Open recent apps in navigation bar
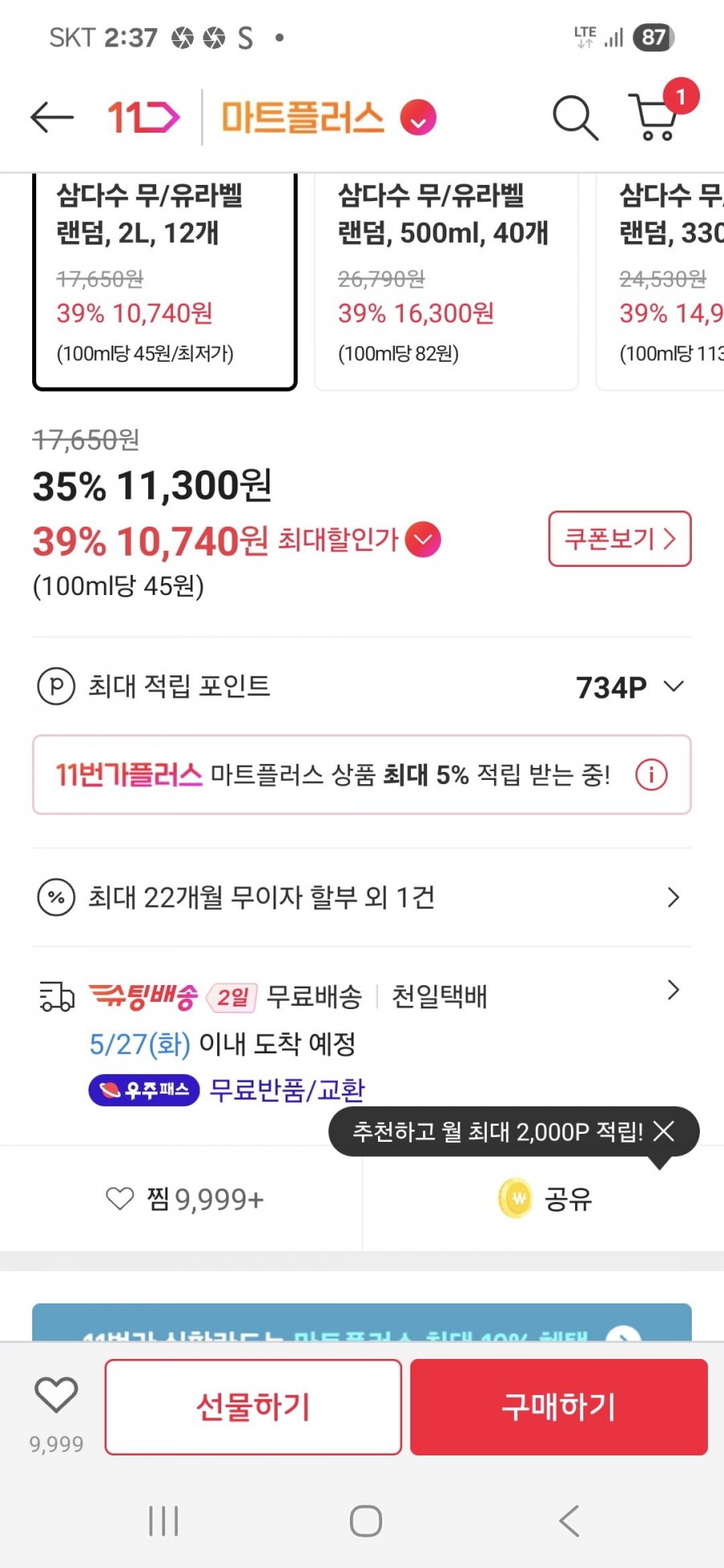 [163, 1521]
